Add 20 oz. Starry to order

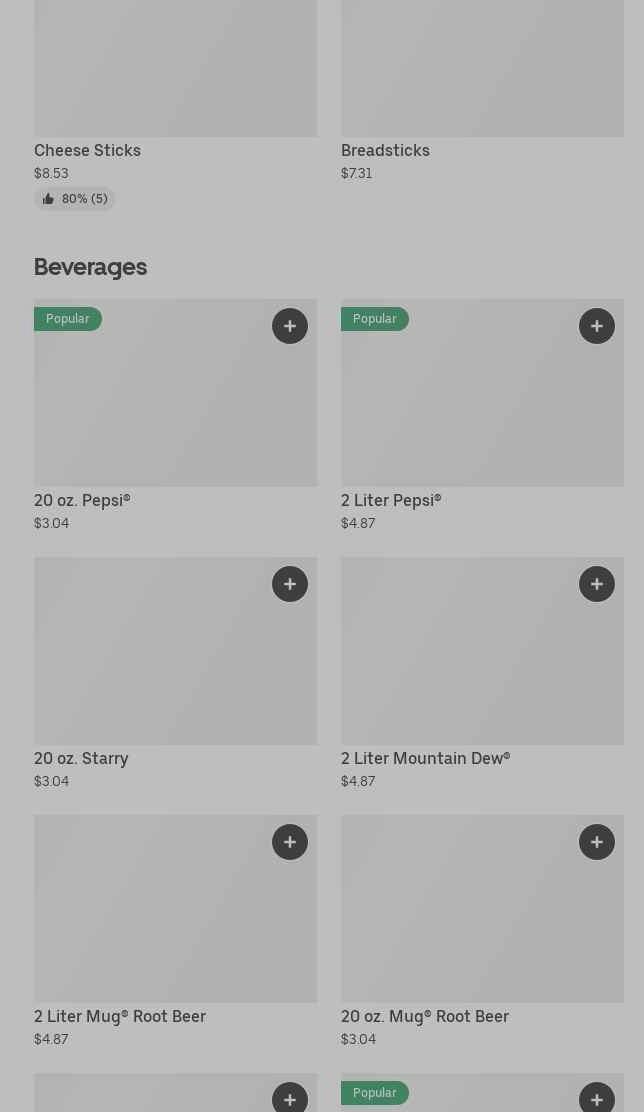pyautogui.click(x=290, y=584)
